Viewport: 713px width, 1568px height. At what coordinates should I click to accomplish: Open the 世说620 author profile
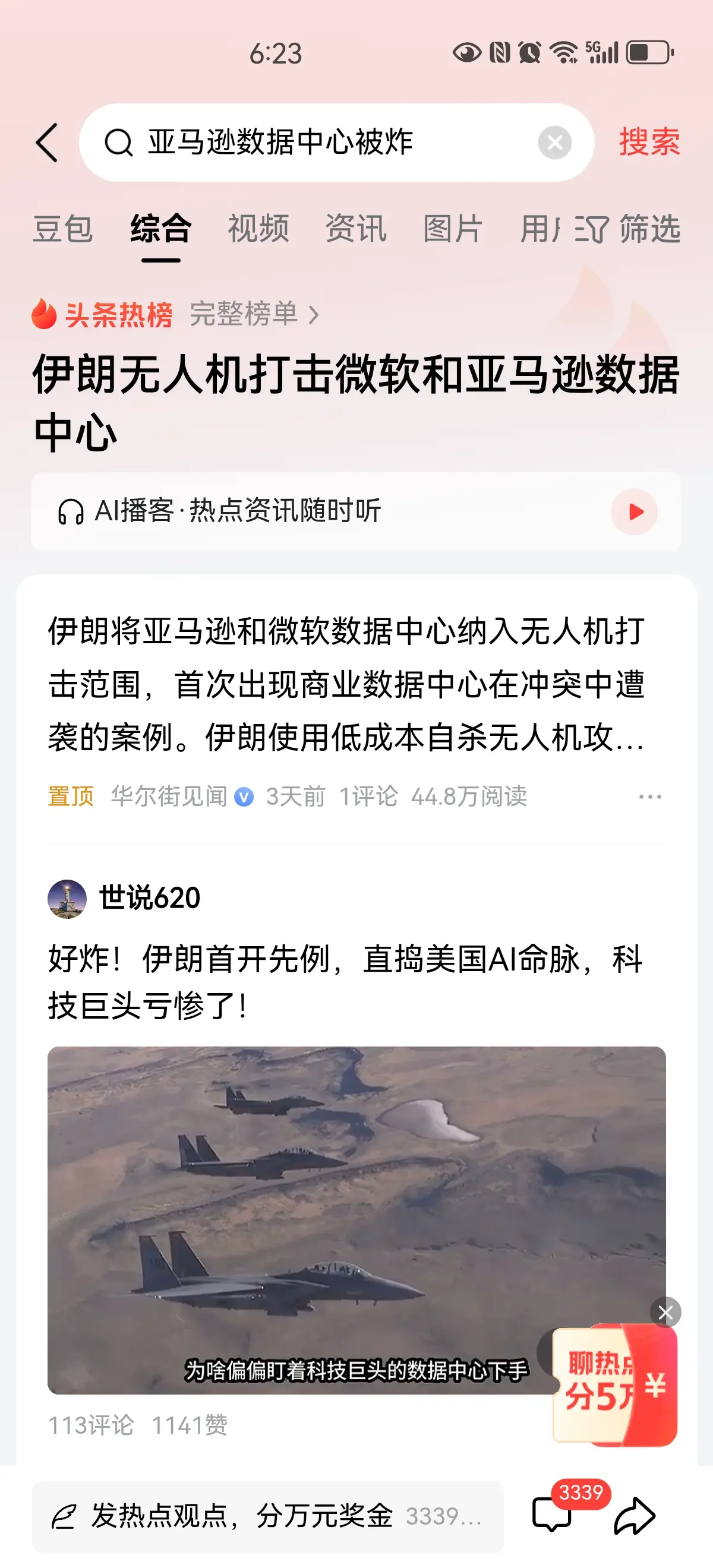124,899
